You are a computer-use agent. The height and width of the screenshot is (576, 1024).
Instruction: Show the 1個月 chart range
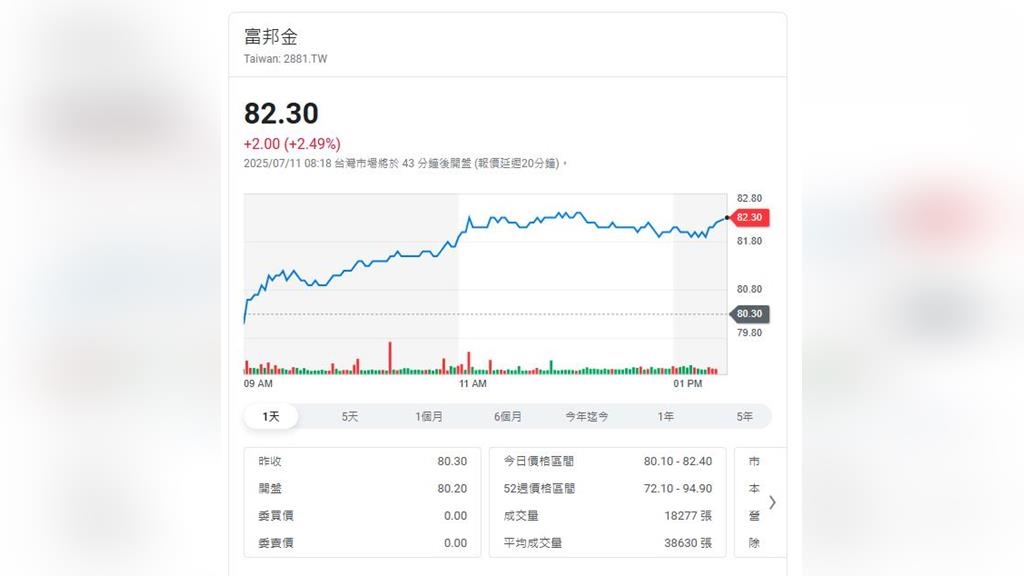pyautogui.click(x=429, y=416)
